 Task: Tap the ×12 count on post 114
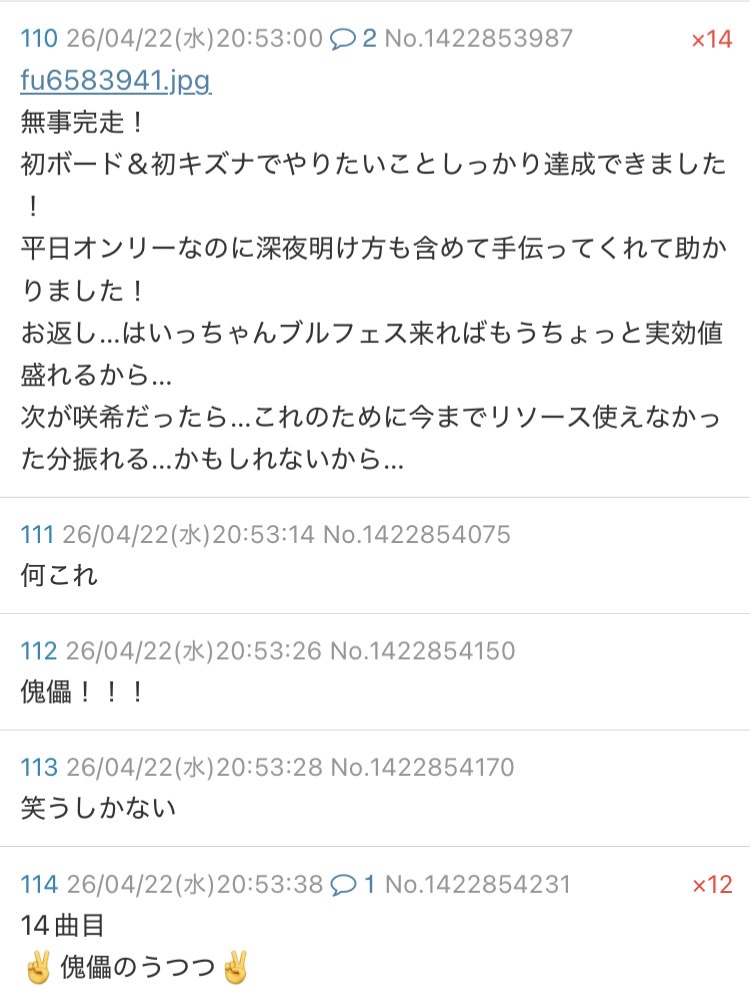(712, 885)
